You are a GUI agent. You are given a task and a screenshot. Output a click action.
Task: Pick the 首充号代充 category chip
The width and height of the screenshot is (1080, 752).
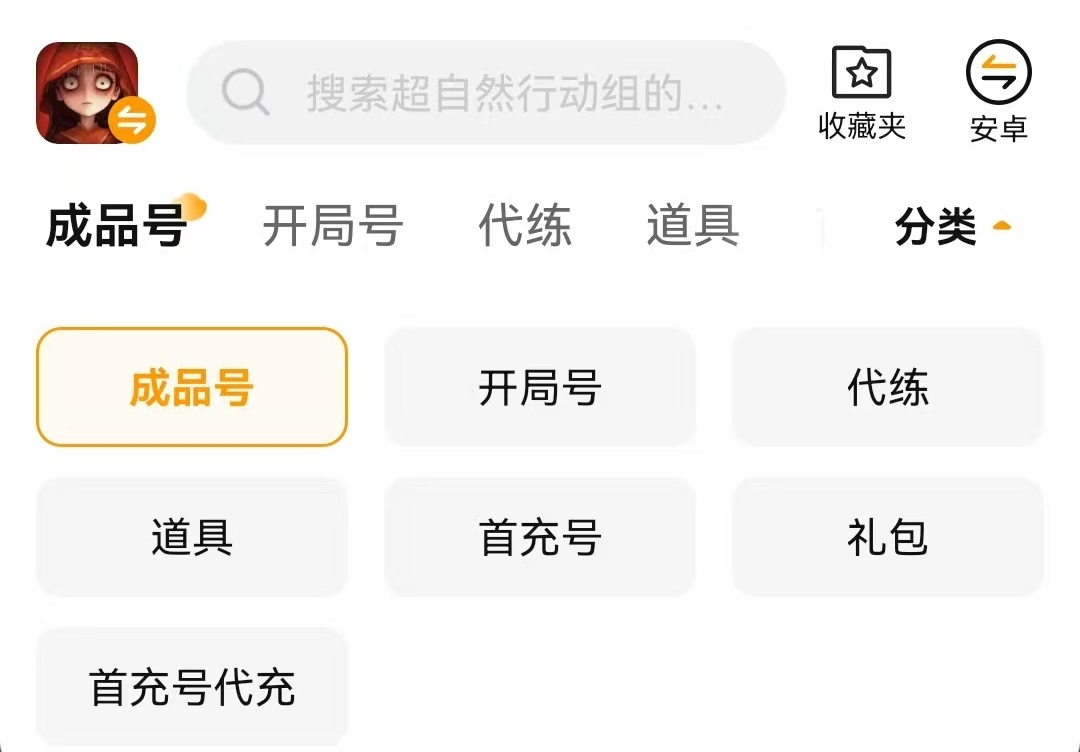click(191, 687)
